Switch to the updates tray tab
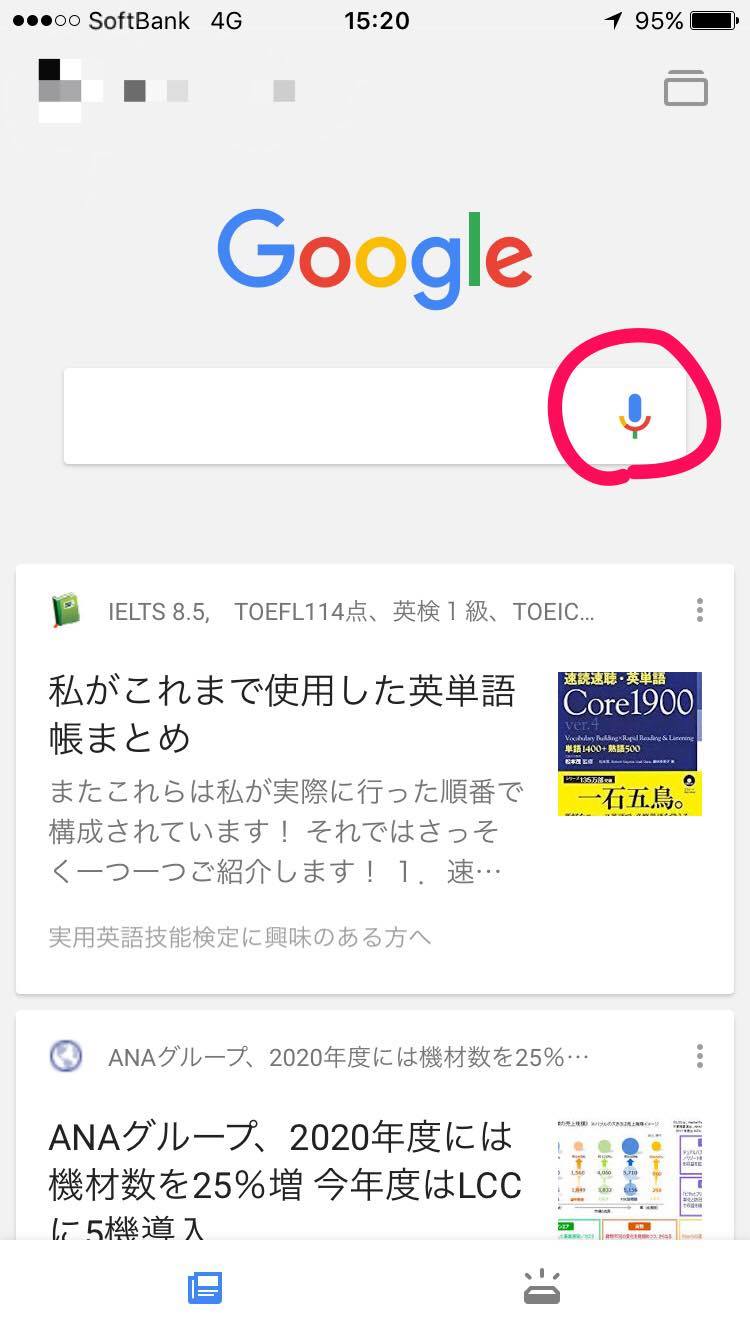The width and height of the screenshot is (750, 1334). pyautogui.click(x=542, y=1287)
